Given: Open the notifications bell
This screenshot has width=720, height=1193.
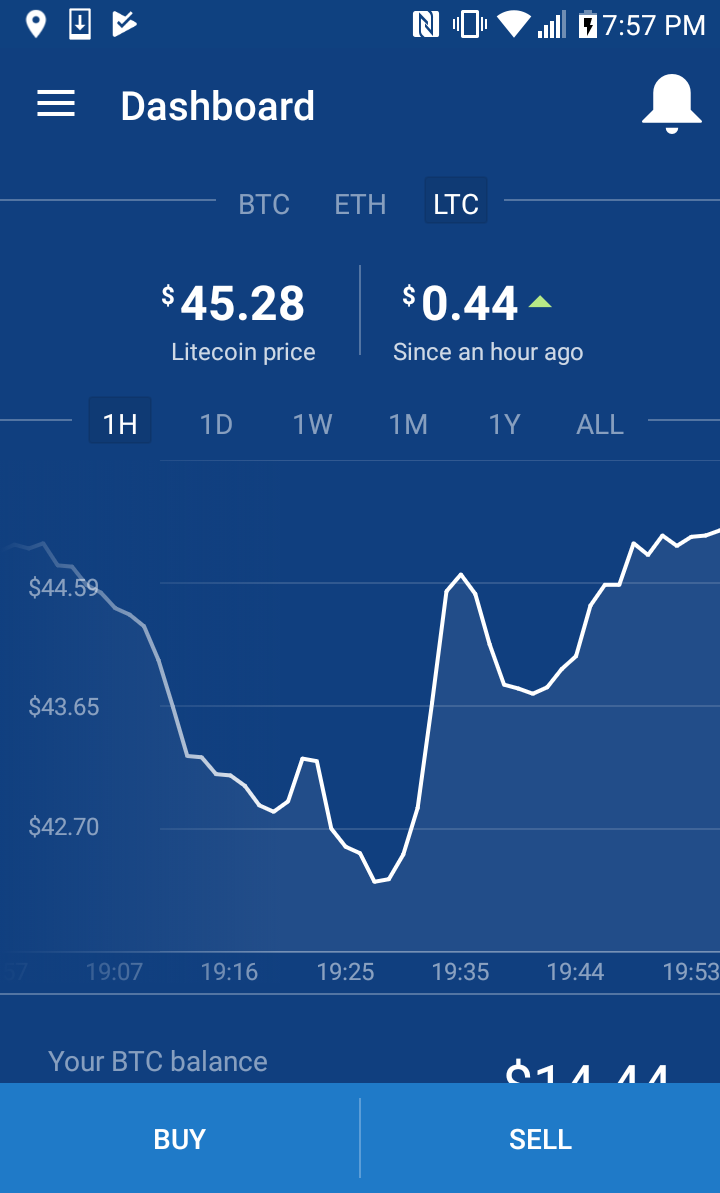Looking at the screenshot, I should click(x=671, y=103).
